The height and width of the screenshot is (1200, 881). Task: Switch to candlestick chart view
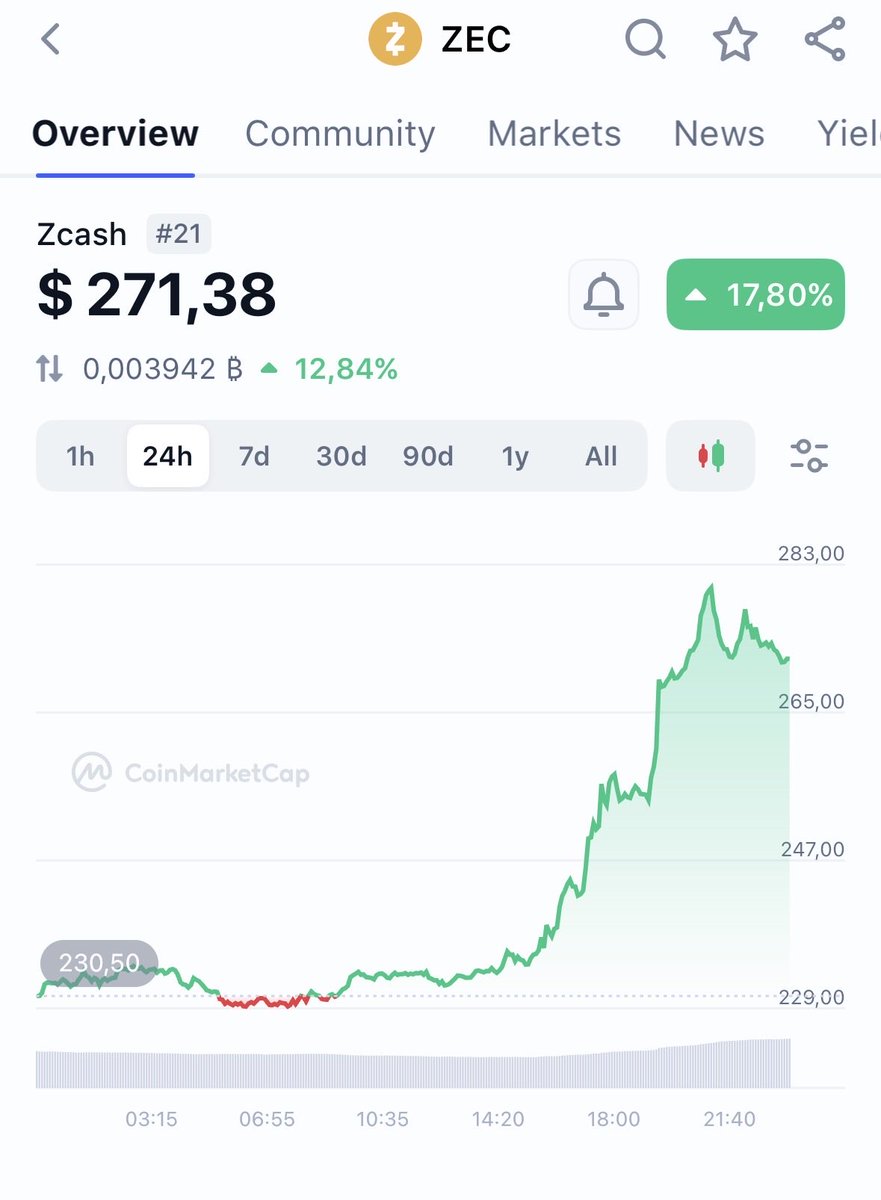point(711,457)
